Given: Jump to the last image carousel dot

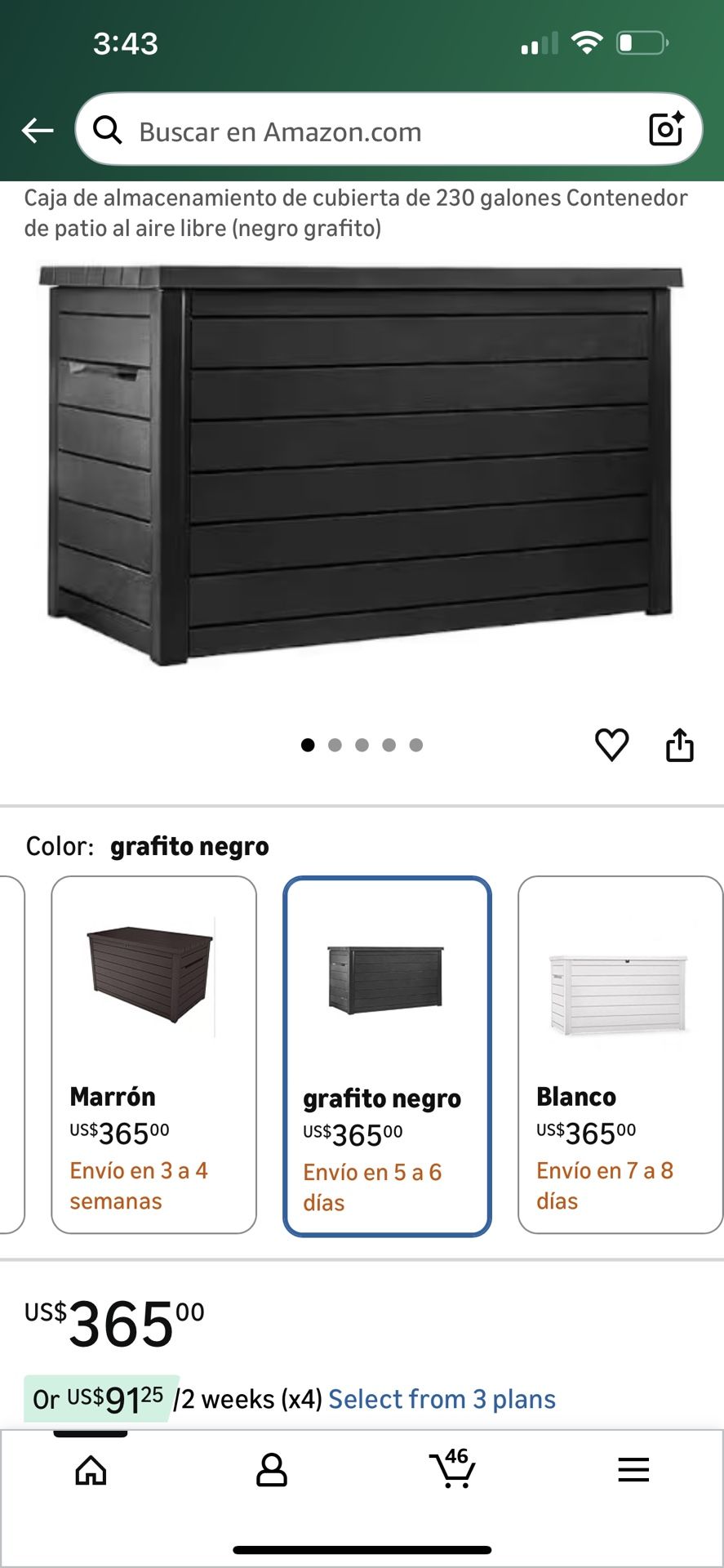Looking at the screenshot, I should point(416,744).
